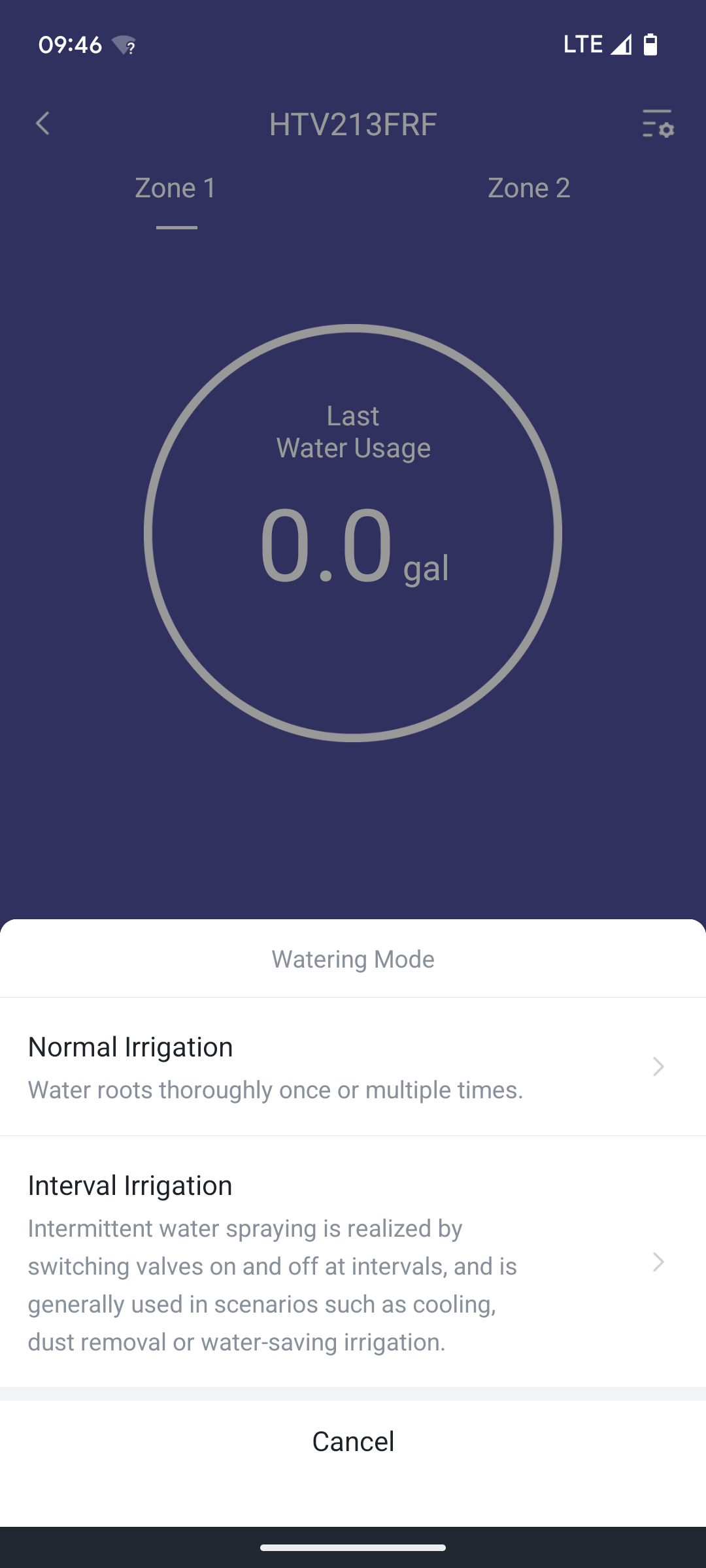
Task: Select the Zone 1 tab
Action: click(176, 188)
